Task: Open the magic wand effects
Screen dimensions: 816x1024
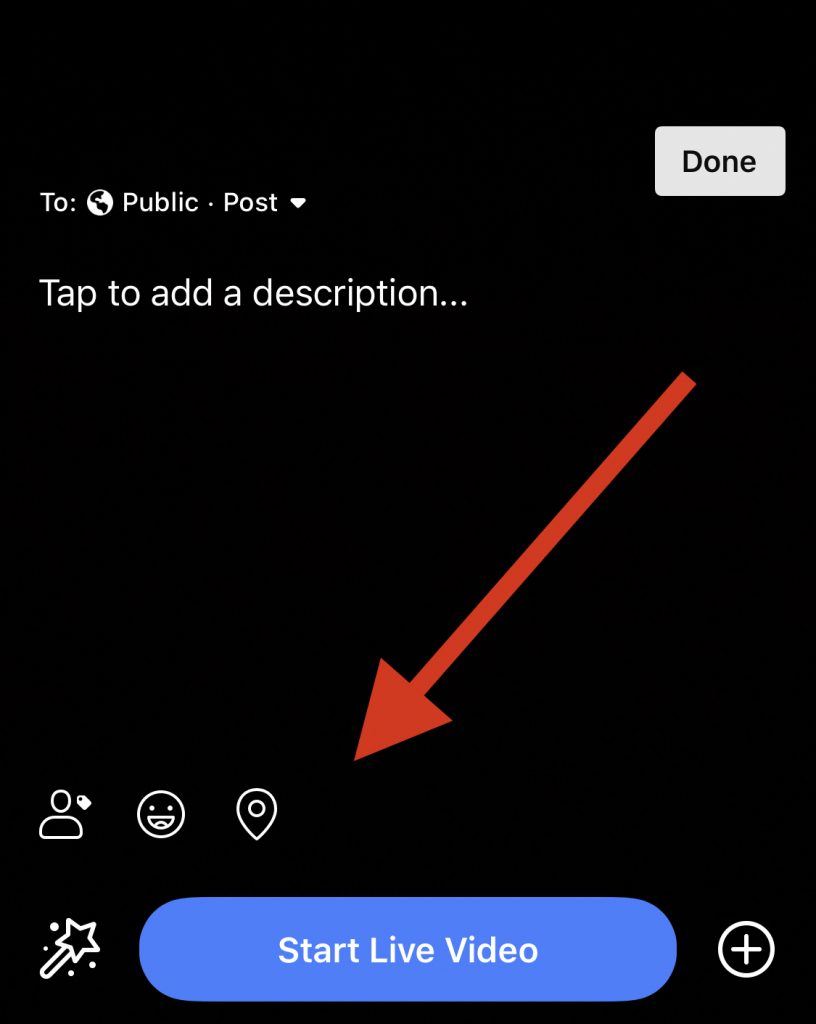Action: click(x=70, y=949)
